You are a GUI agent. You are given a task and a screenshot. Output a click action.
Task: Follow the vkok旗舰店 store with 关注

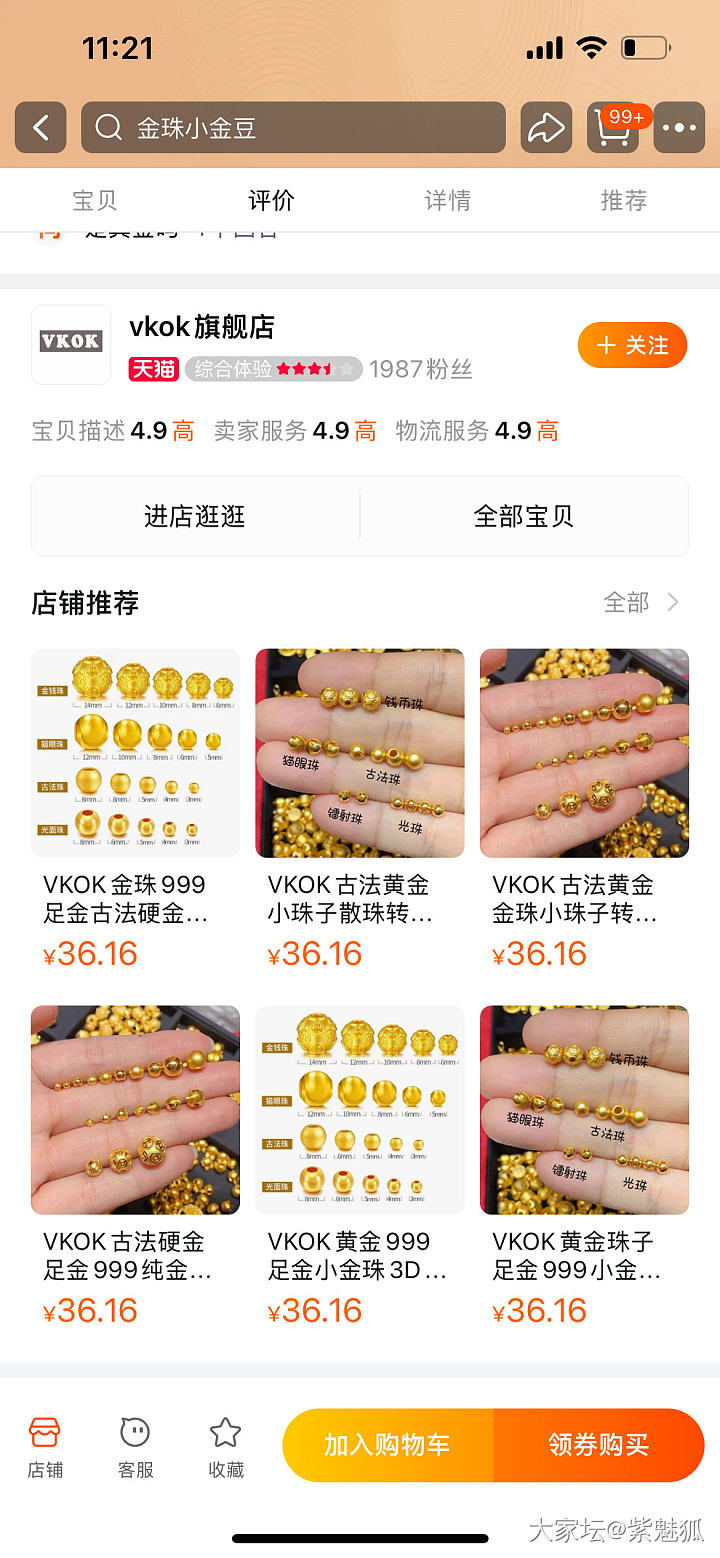coord(632,345)
